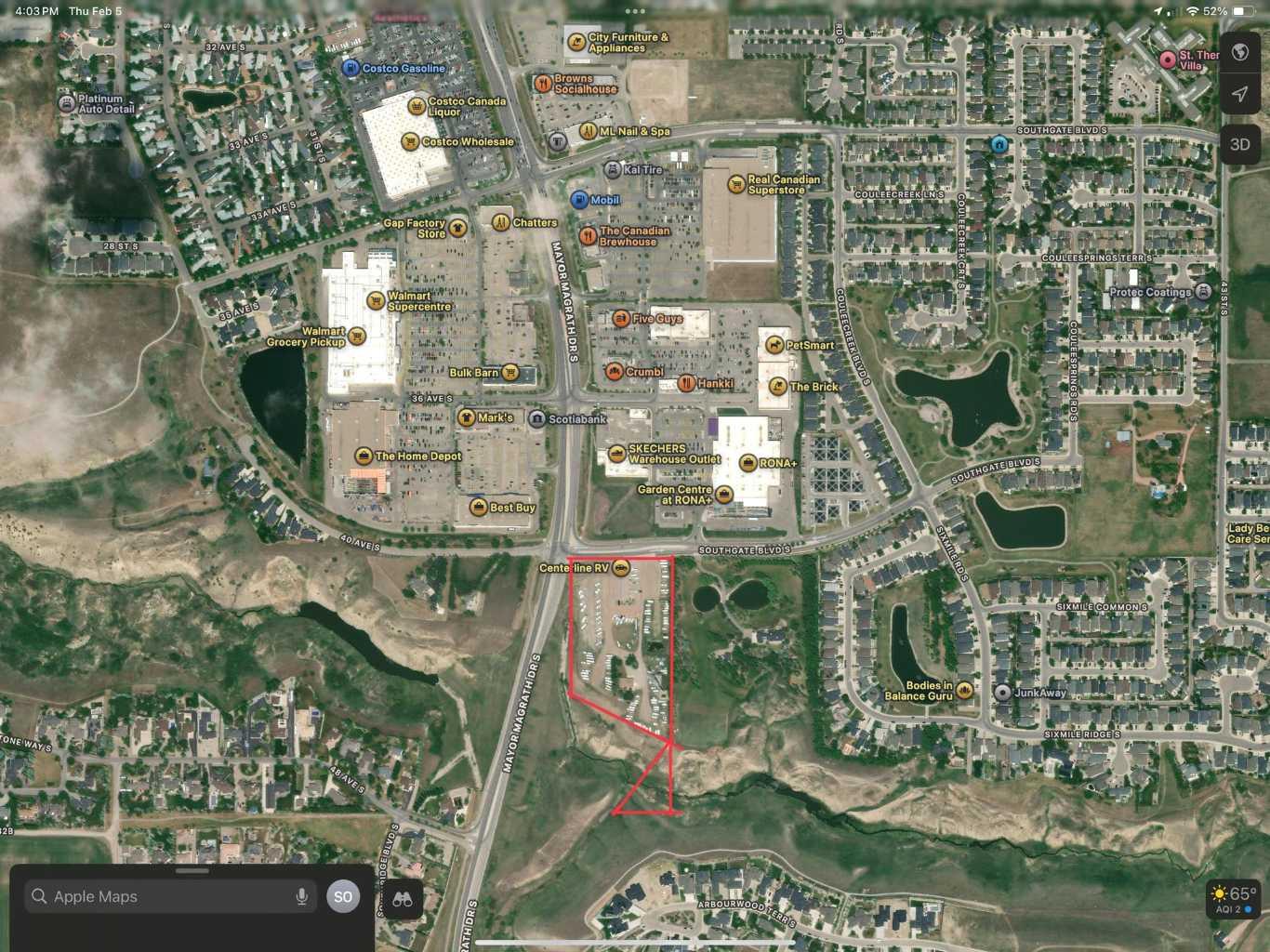The width and height of the screenshot is (1270, 952).
Task: Switch map to 3D view
Action: (1239, 144)
